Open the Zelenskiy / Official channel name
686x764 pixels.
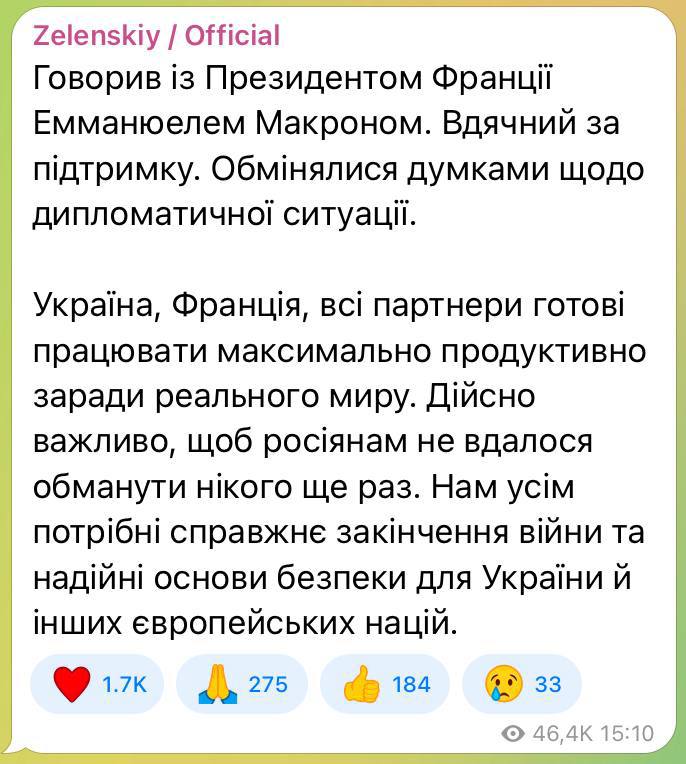coord(157,37)
